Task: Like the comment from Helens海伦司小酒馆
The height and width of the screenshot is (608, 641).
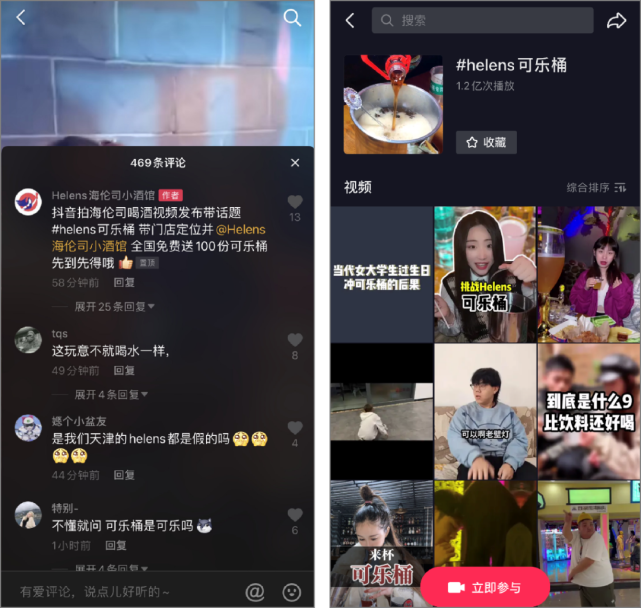Action: point(295,202)
